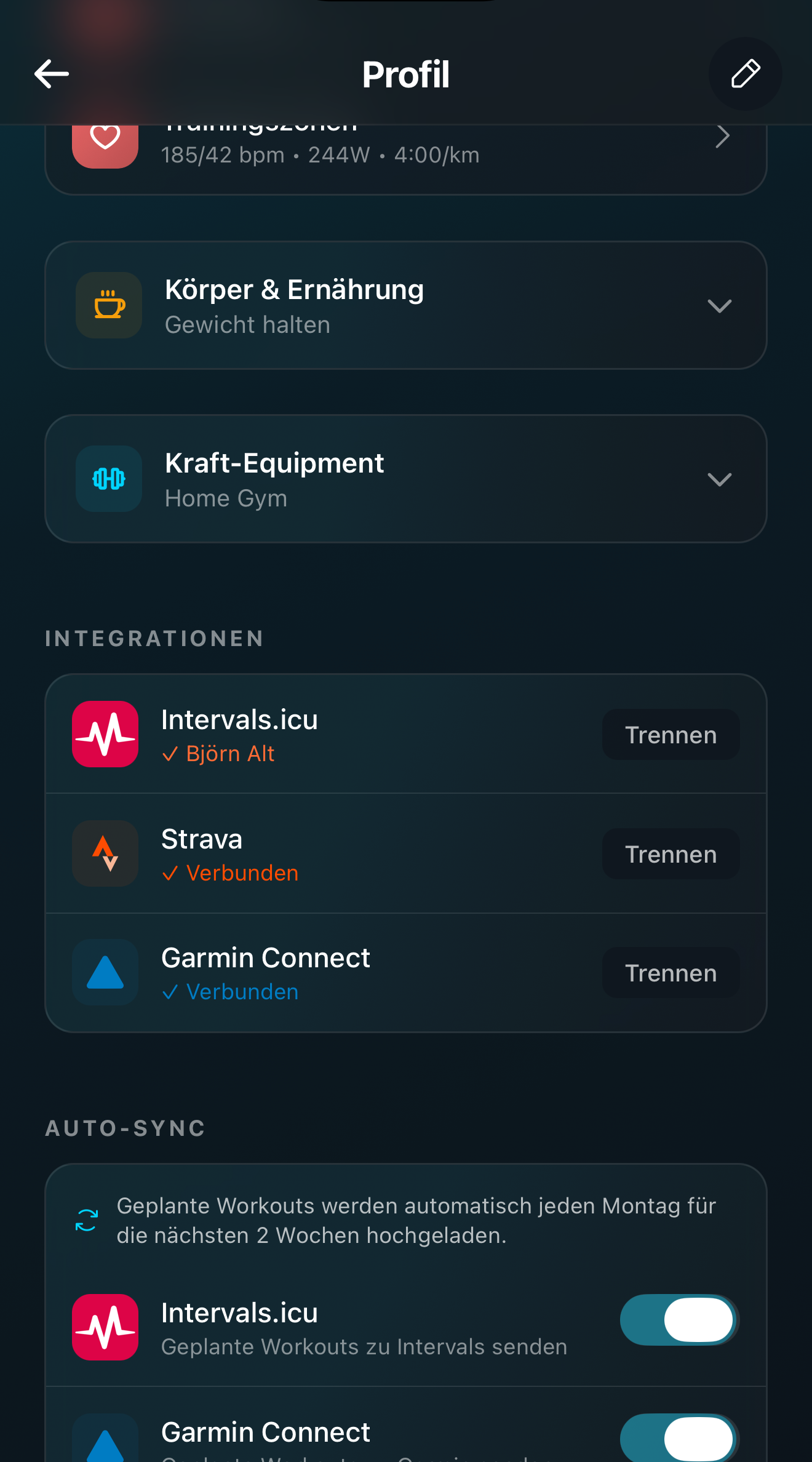Select the Profil title
The height and width of the screenshot is (1462, 812).
pyautogui.click(x=405, y=73)
